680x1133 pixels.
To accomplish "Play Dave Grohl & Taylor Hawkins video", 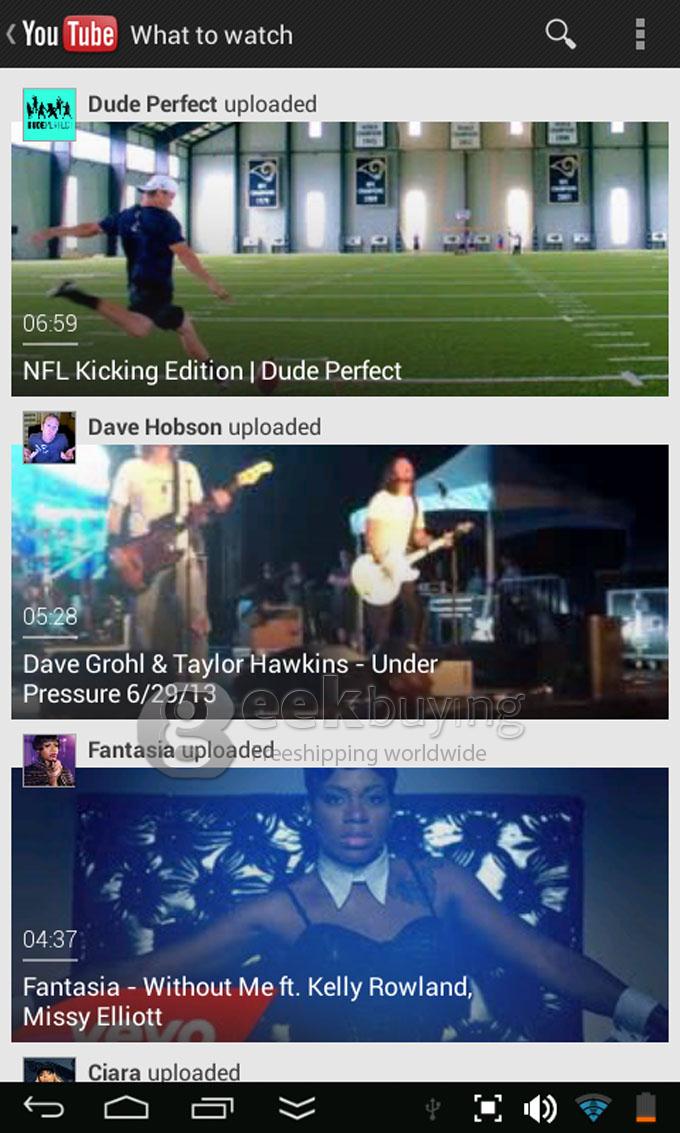I will pos(340,582).
